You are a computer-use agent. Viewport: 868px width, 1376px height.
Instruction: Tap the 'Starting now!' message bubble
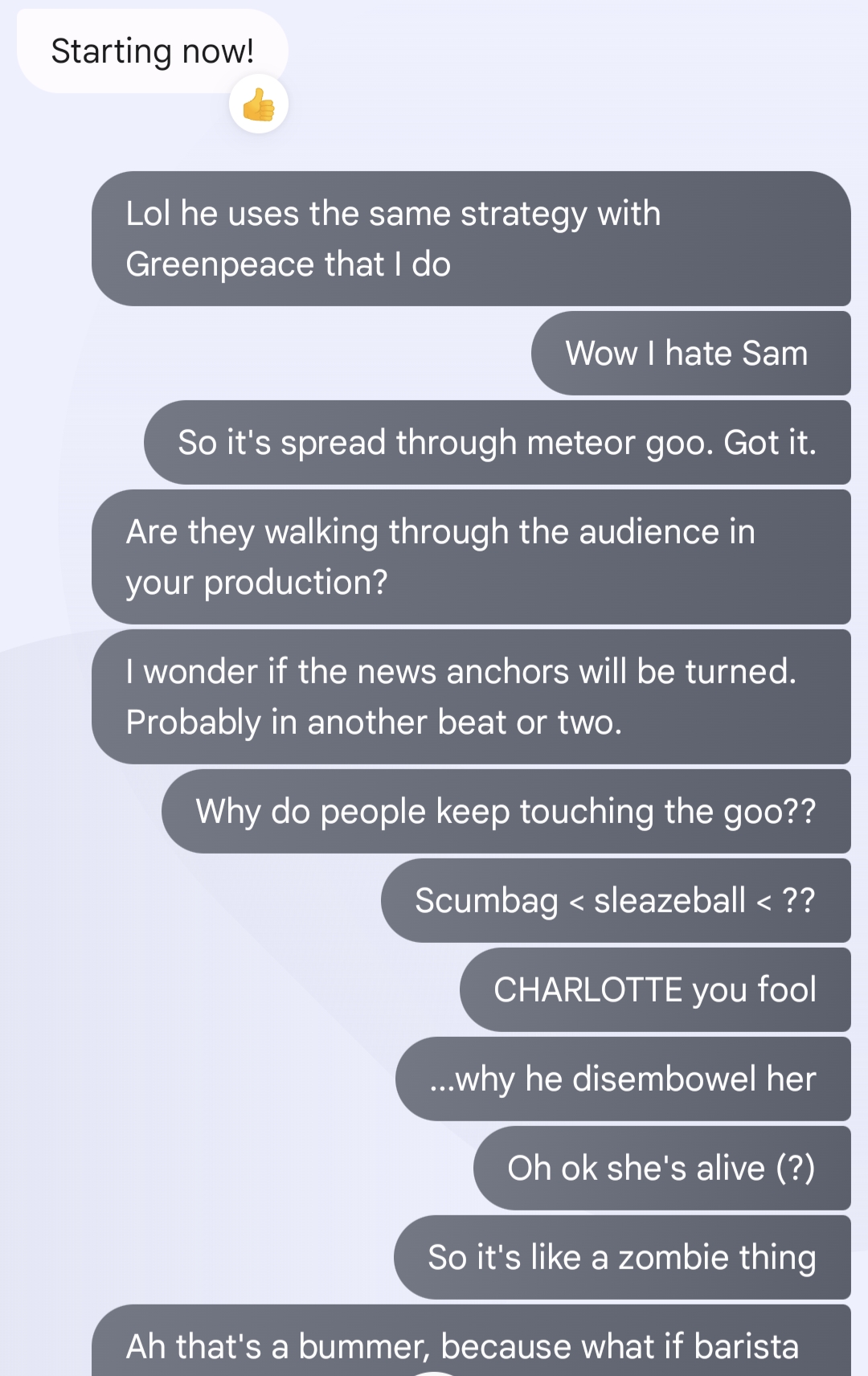[152, 51]
